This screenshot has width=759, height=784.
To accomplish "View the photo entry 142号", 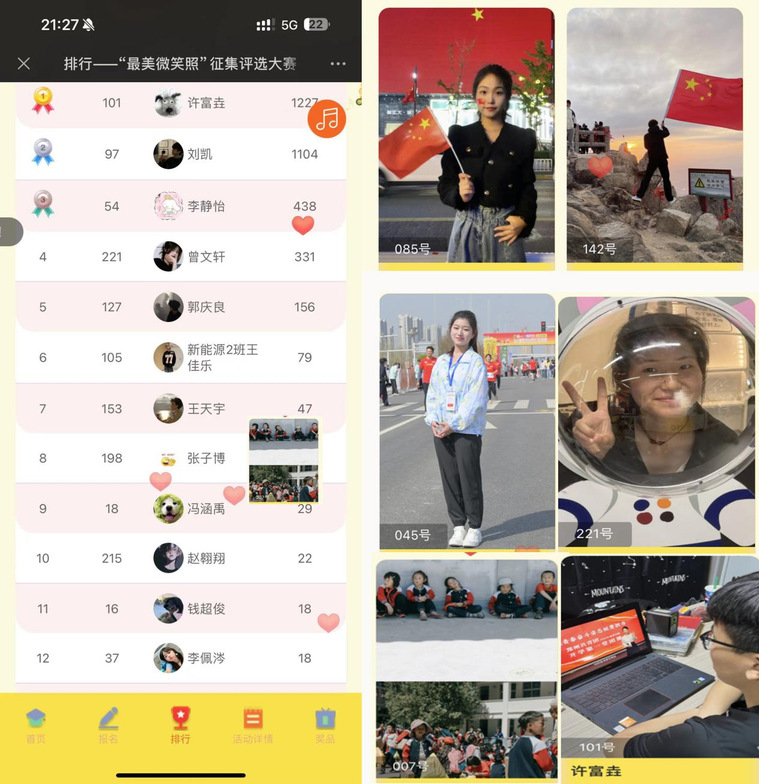I will click(654, 135).
